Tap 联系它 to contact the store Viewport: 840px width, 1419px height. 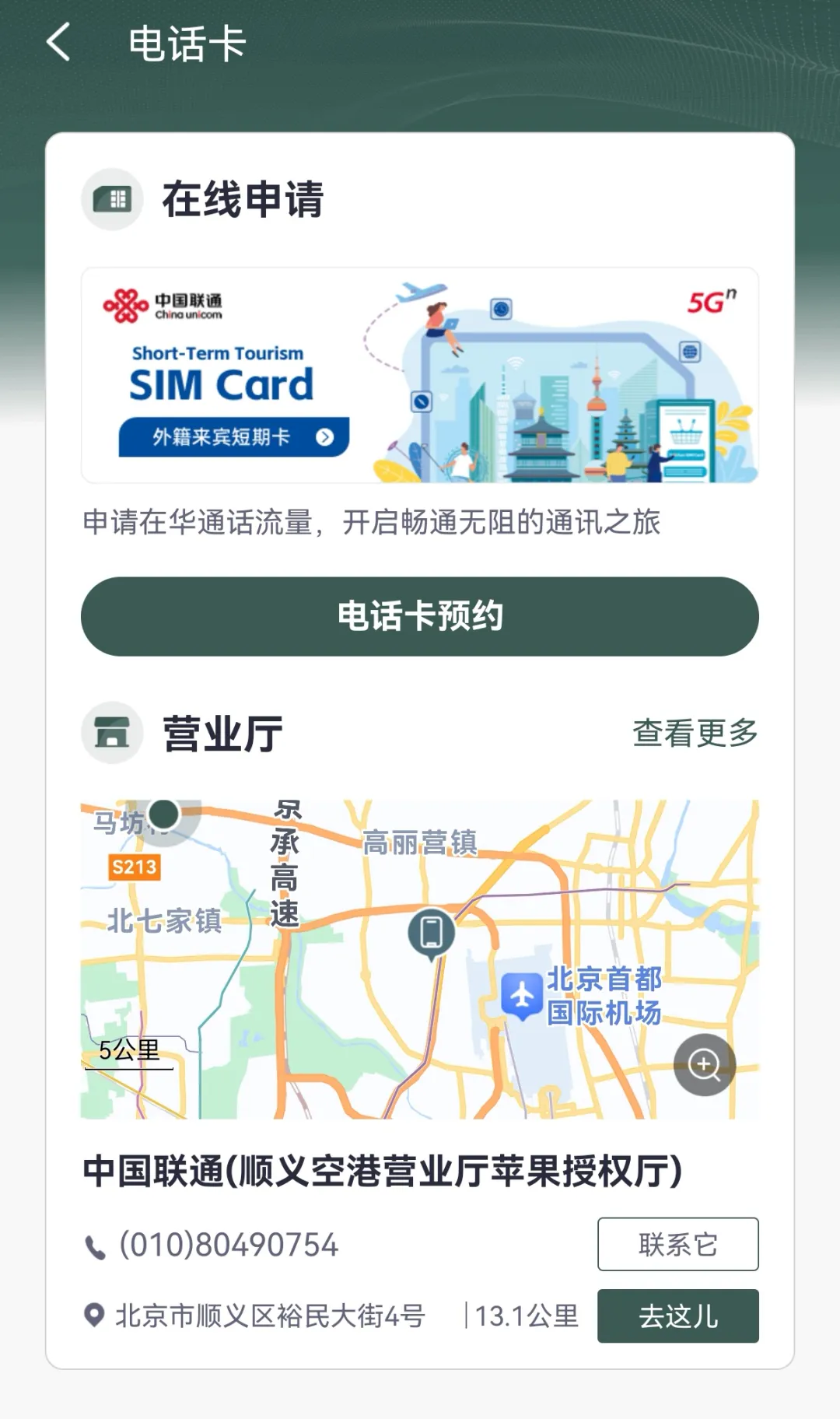(x=677, y=1244)
